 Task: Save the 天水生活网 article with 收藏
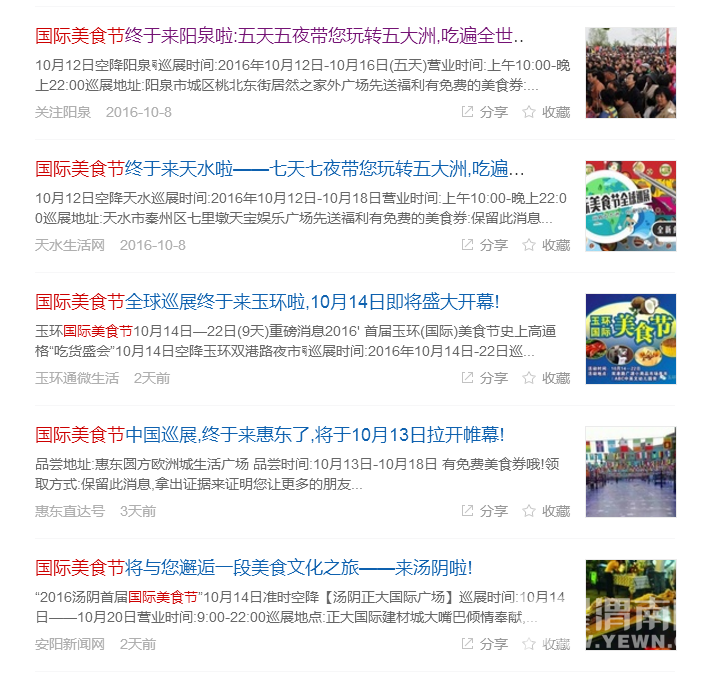(x=546, y=245)
